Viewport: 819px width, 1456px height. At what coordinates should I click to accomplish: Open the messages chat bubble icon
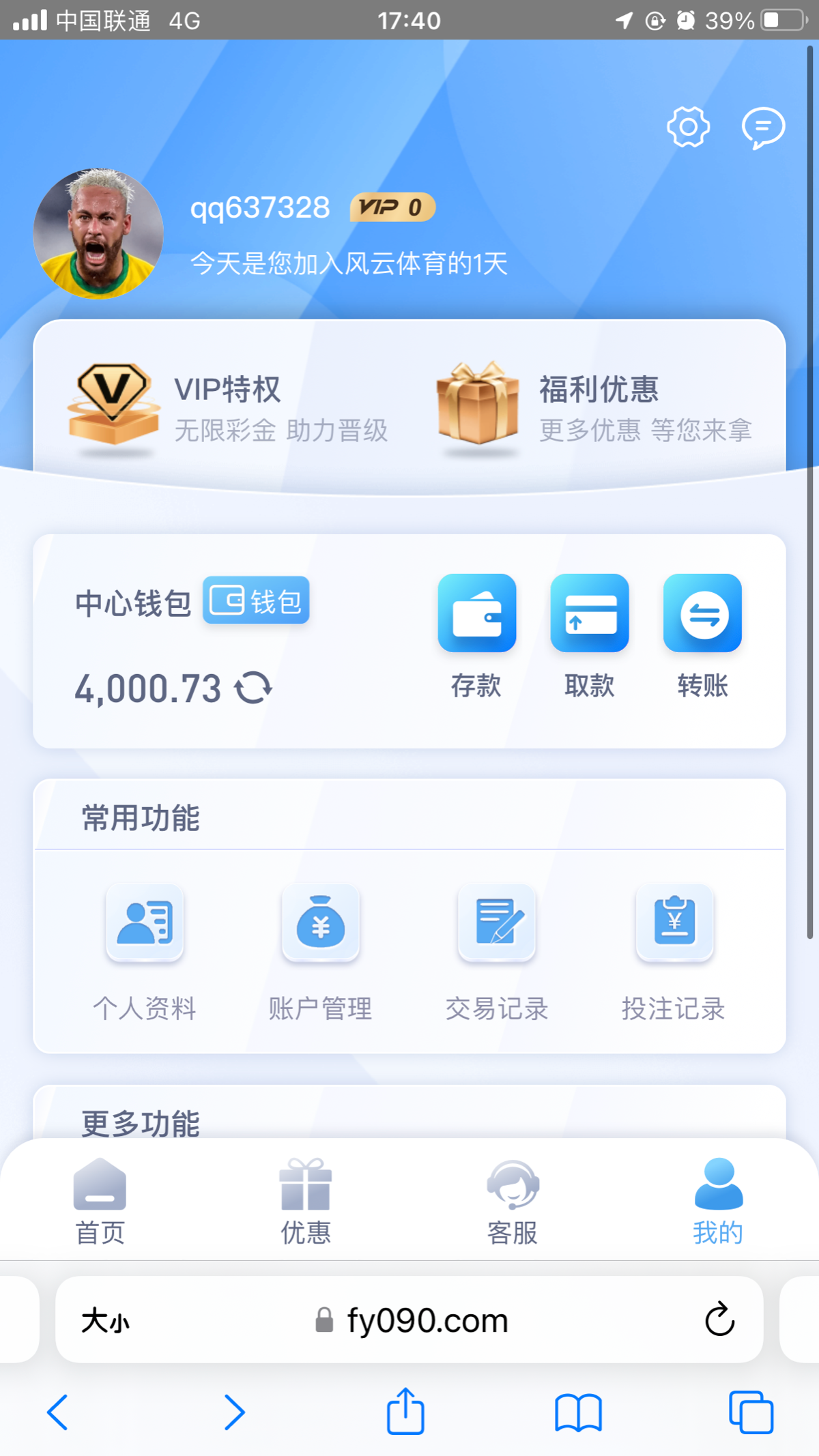pos(763,127)
